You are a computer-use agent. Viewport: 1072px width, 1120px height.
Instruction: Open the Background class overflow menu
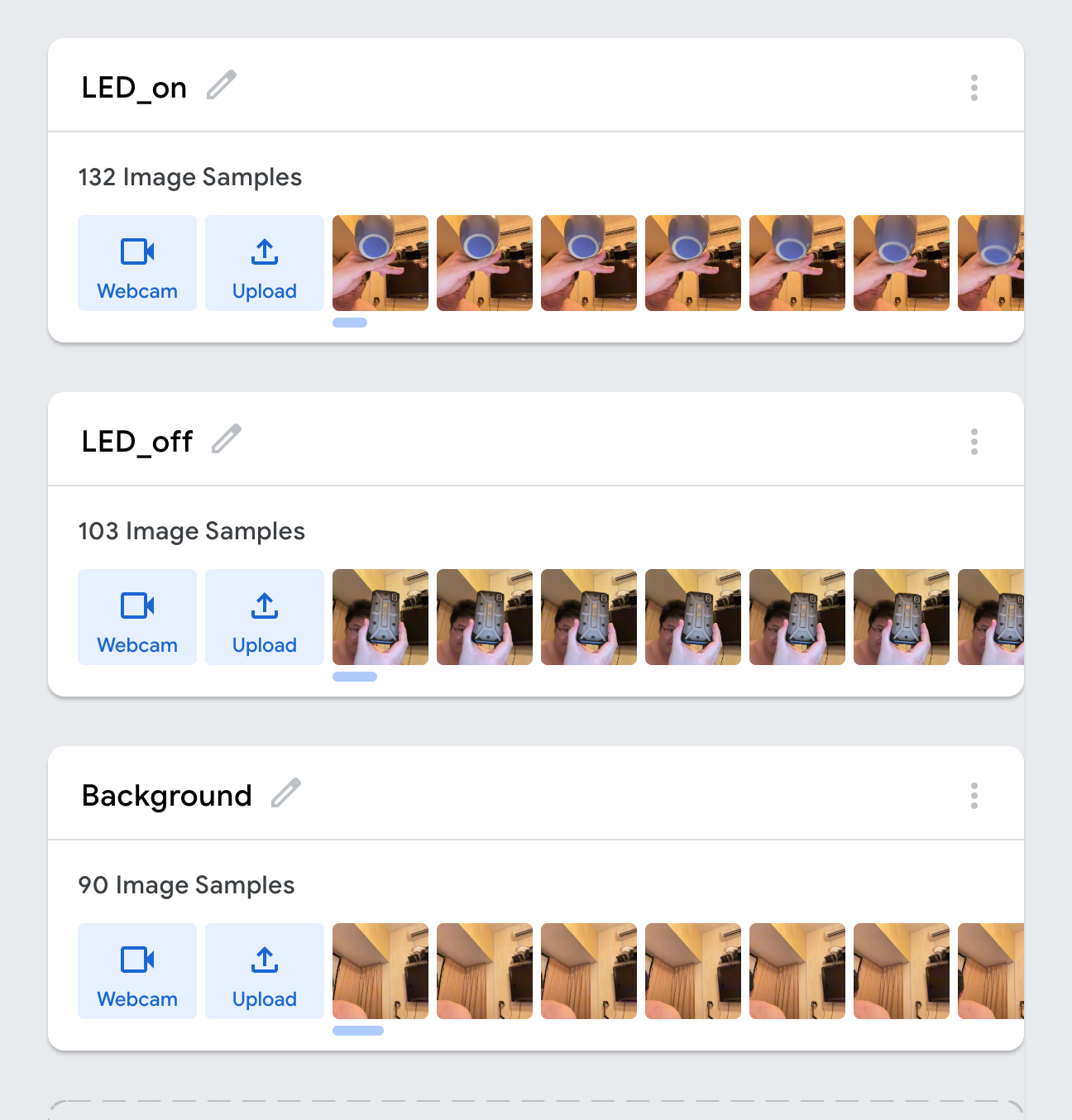coord(974,796)
